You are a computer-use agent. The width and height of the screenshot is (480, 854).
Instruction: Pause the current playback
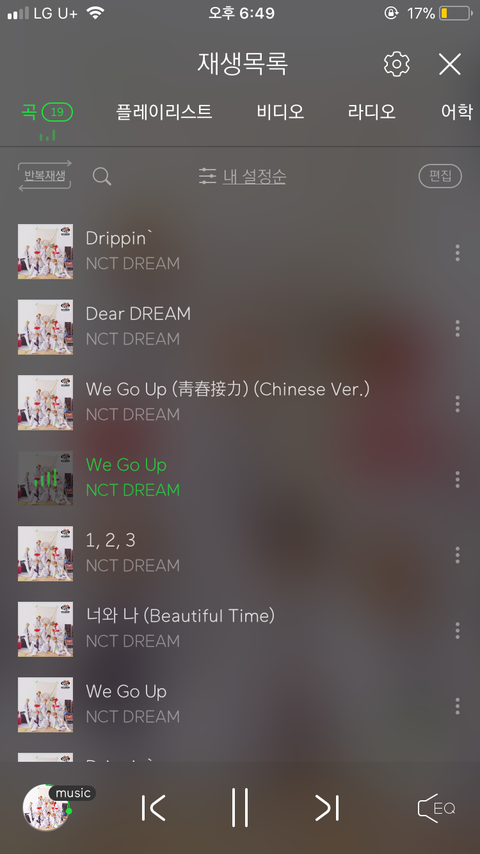[x=240, y=807]
